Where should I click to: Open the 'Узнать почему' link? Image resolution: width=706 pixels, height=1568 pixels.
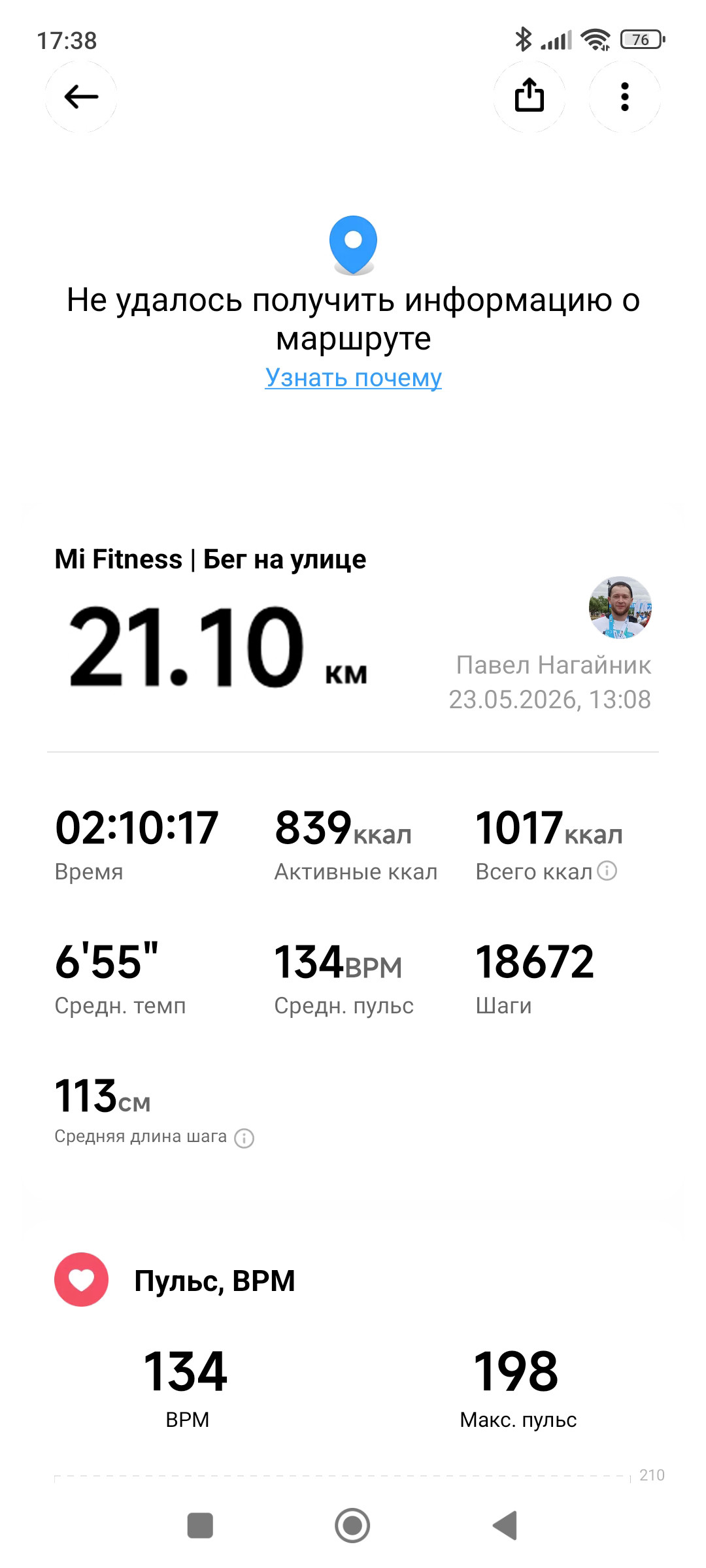pos(353,378)
